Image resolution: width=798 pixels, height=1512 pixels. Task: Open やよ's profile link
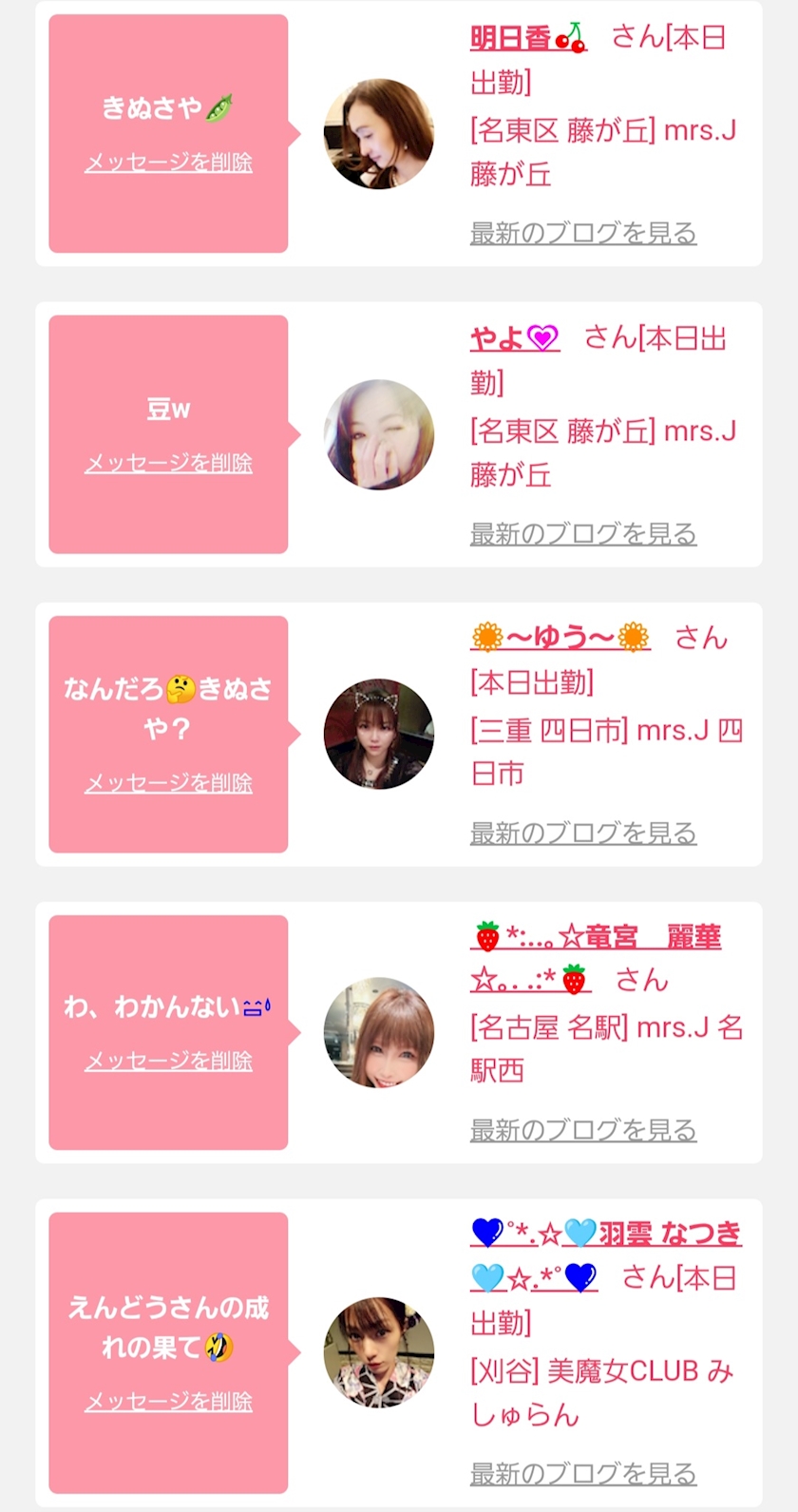click(515, 338)
